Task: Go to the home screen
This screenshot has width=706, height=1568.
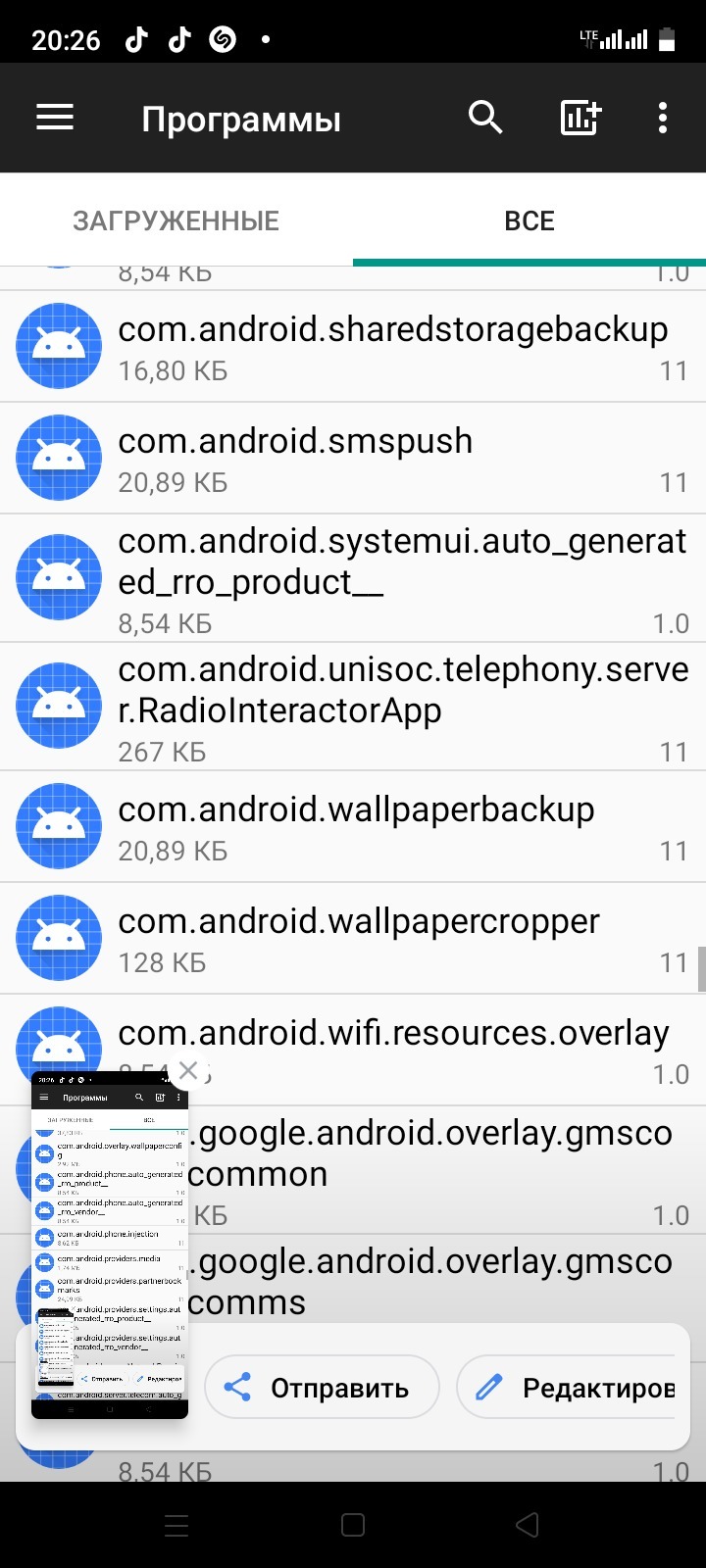Action: click(353, 1525)
